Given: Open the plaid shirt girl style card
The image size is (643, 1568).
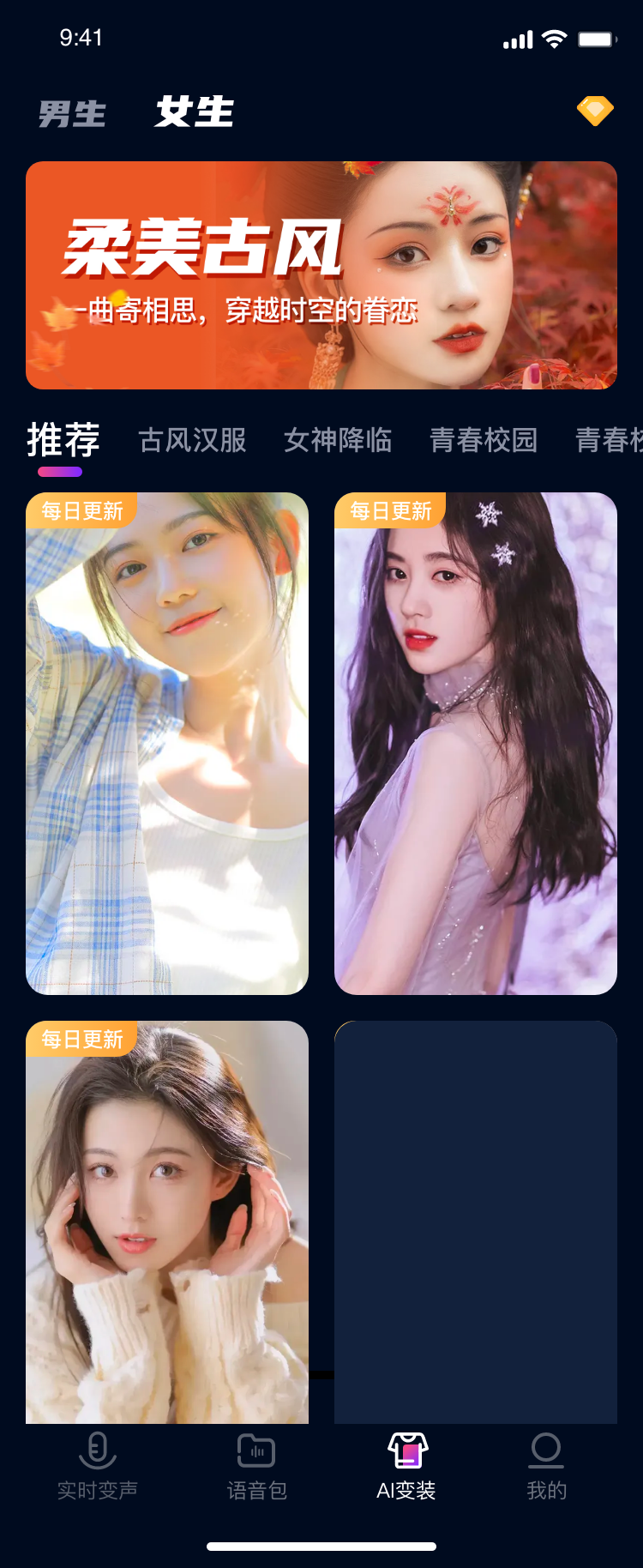Looking at the screenshot, I should 167,744.
